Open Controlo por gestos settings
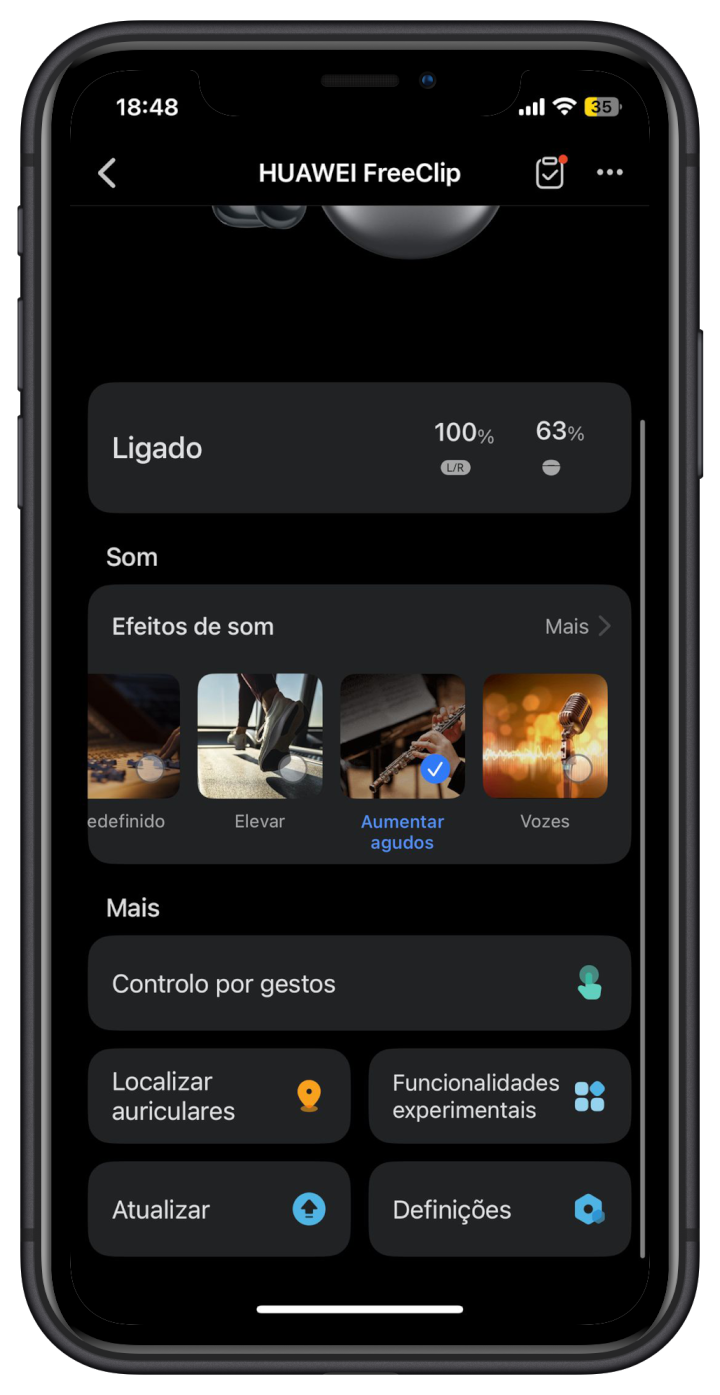The height and width of the screenshot is (1395, 720). point(359,984)
